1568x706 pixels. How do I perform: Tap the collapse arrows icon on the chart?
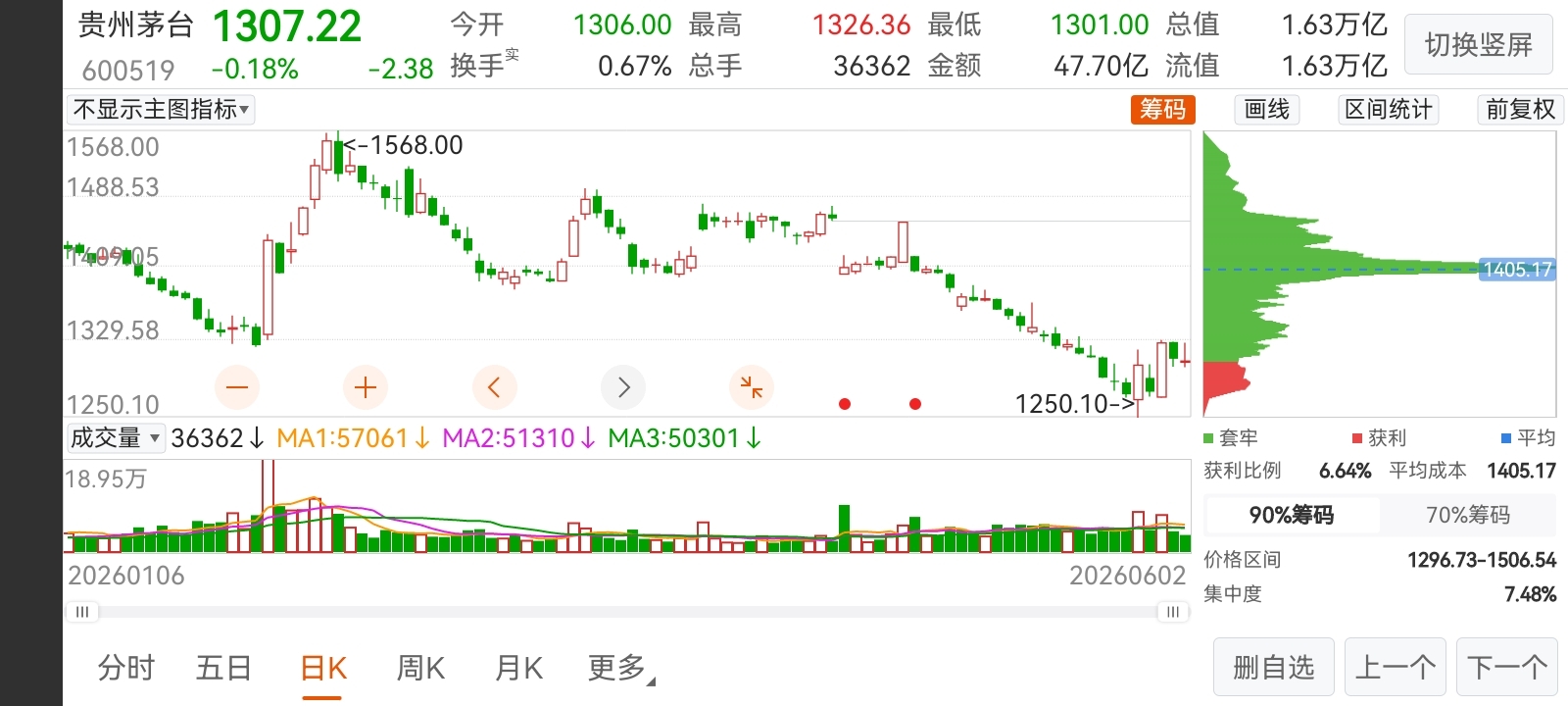(x=752, y=387)
